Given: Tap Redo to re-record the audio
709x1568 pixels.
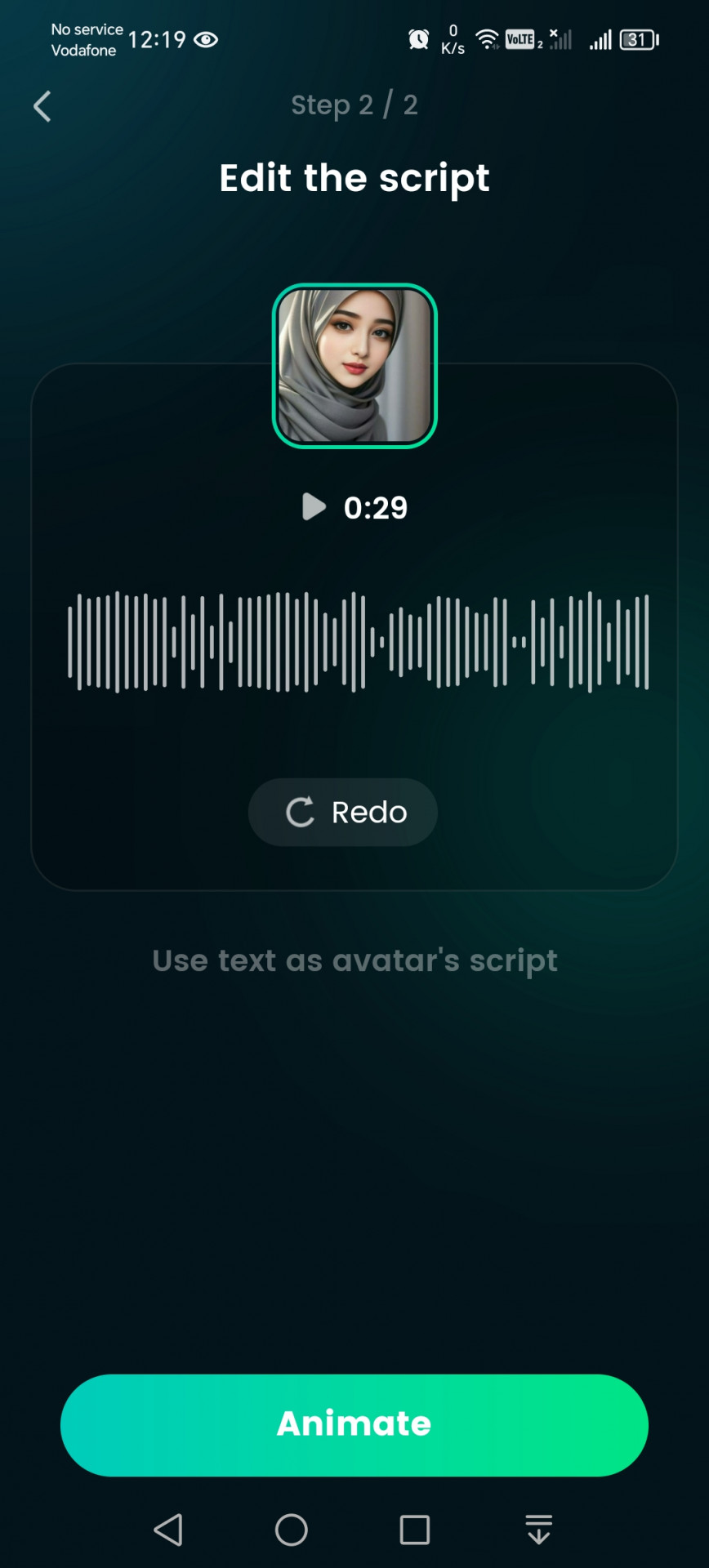Looking at the screenshot, I should pos(343,812).
